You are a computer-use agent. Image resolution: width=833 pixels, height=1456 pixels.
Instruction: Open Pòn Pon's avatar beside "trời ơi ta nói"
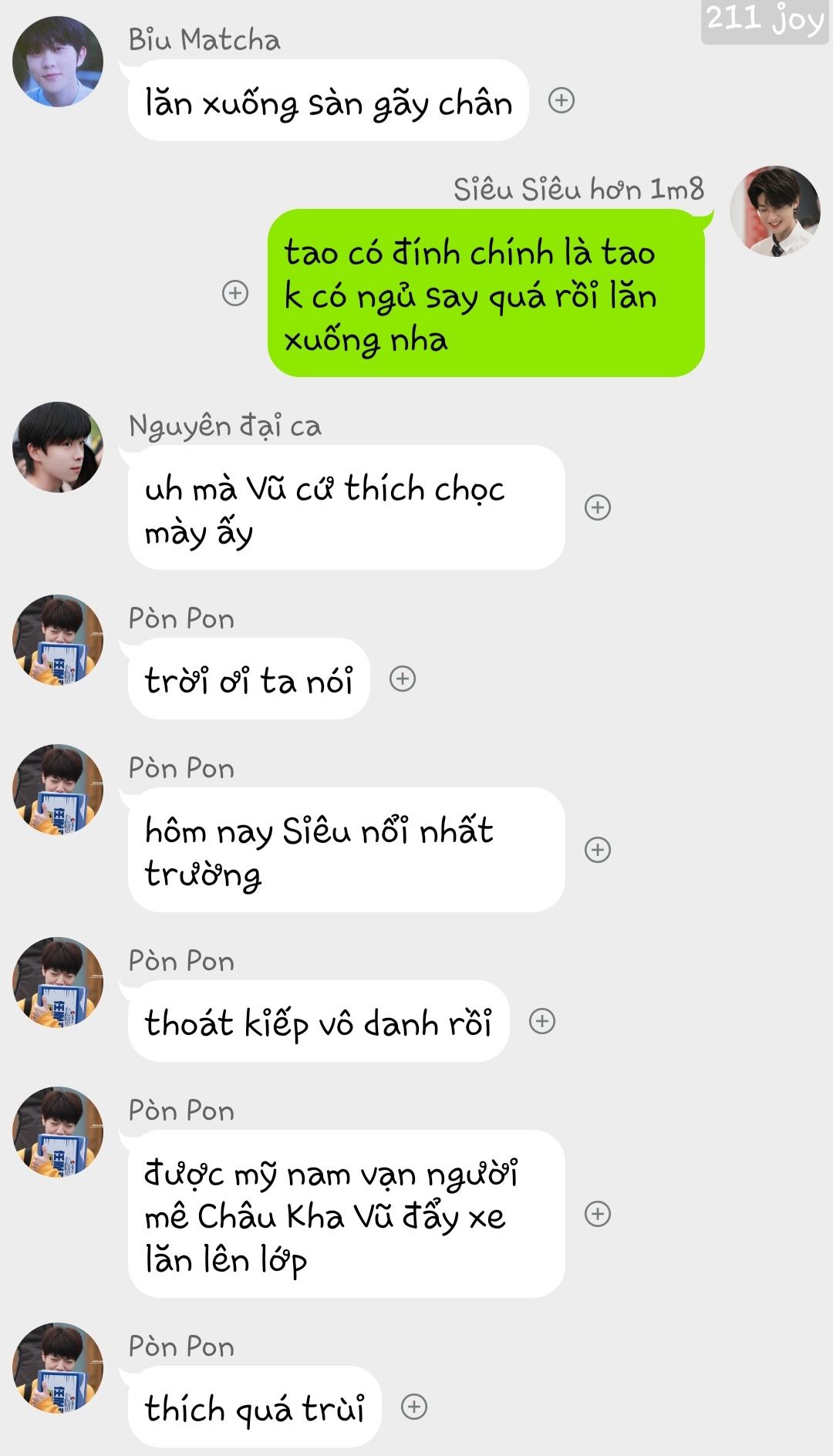pos(58,640)
